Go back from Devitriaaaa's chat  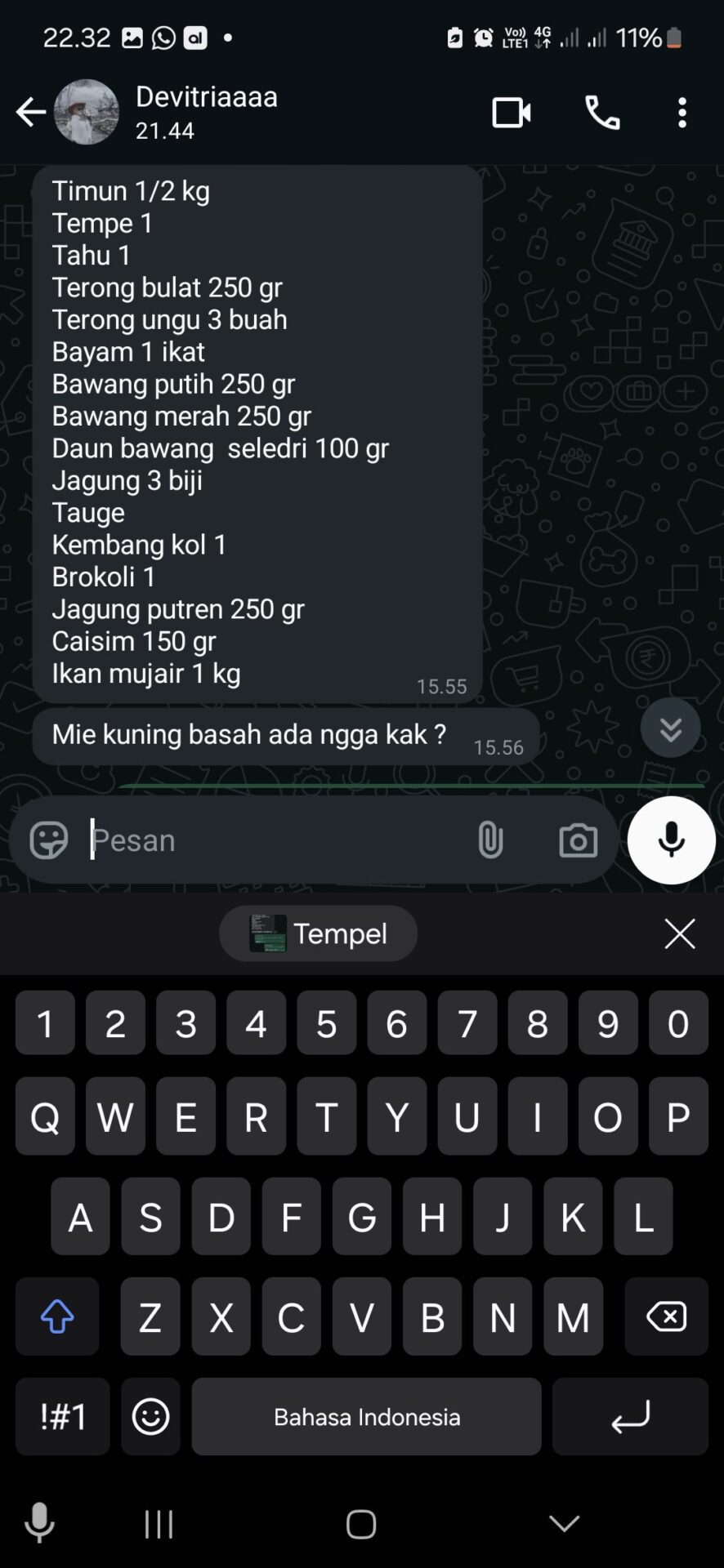[30, 112]
